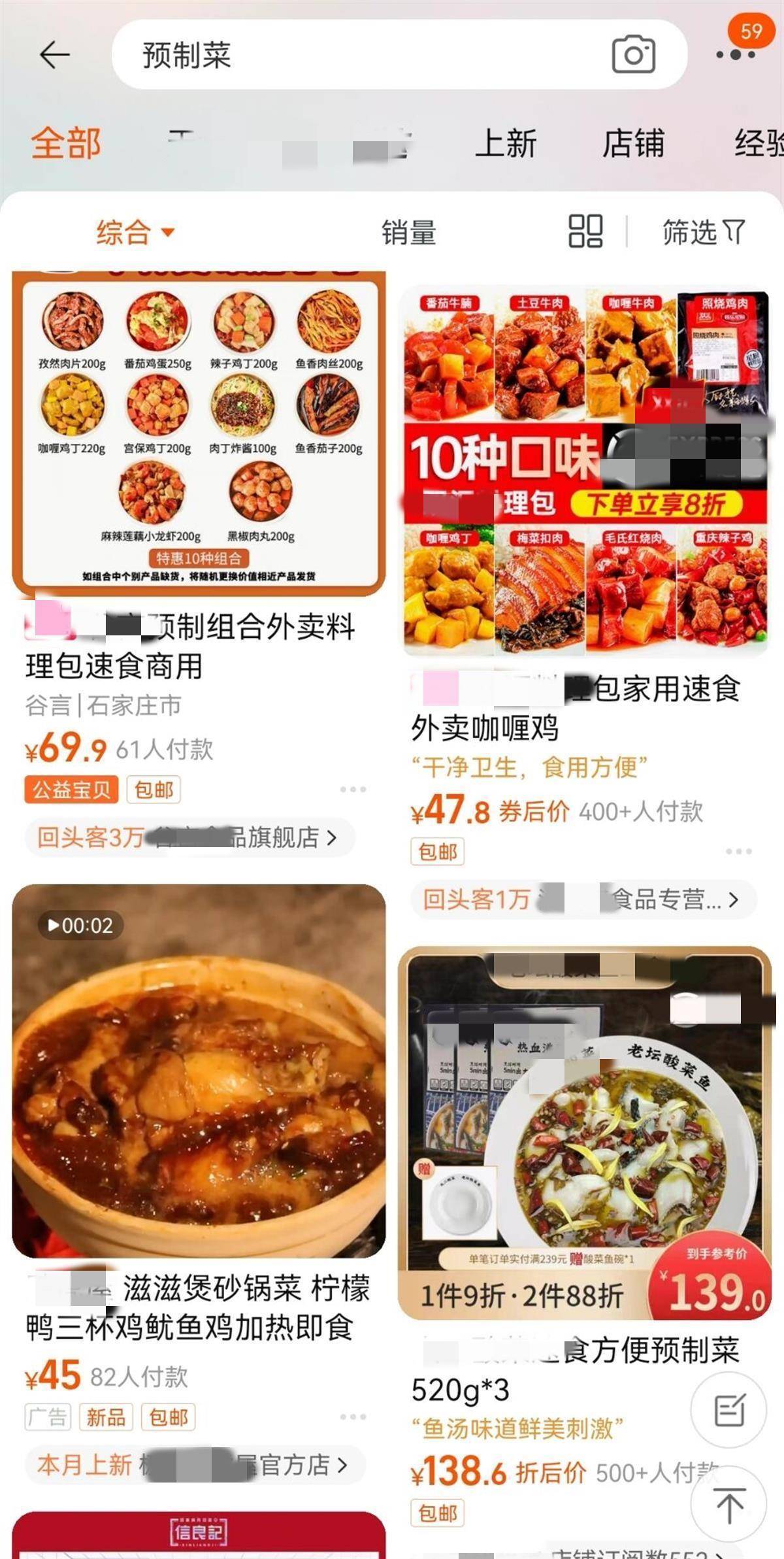Open the 筛选 filter panel
This screenshot has height=1559, width=784.
tap(704, 232)
